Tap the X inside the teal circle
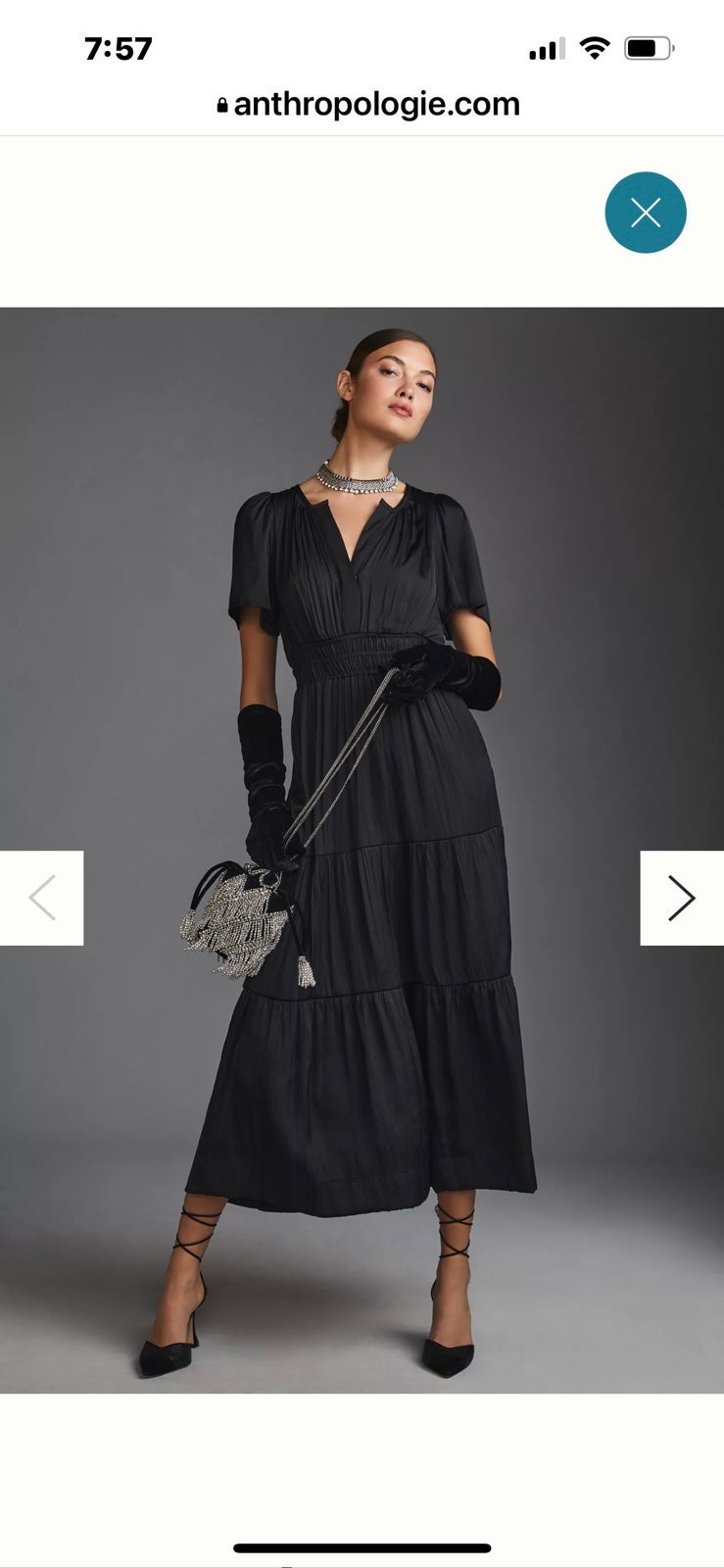 click(645, 213)
